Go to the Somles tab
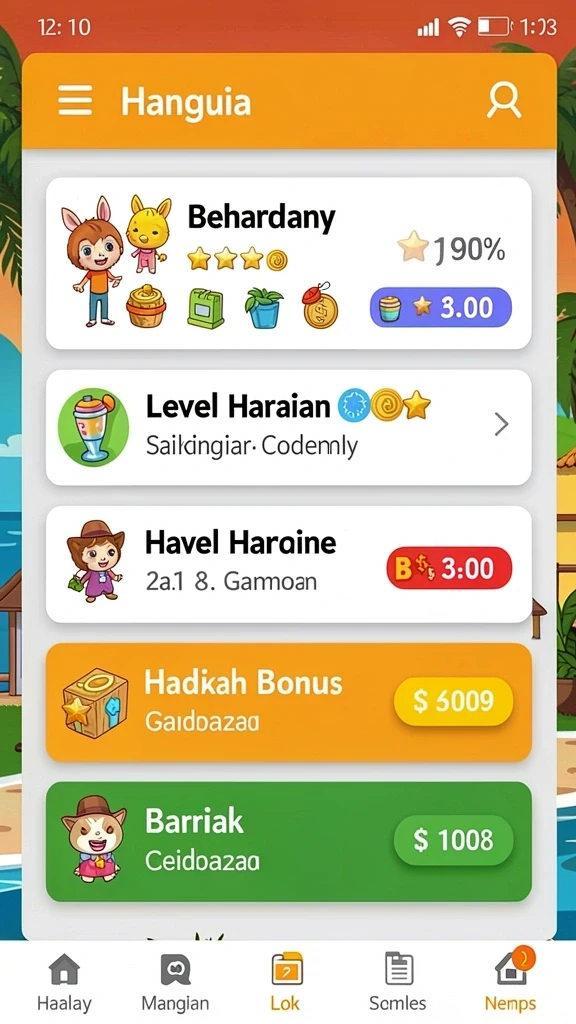 (x=398, y=983)
